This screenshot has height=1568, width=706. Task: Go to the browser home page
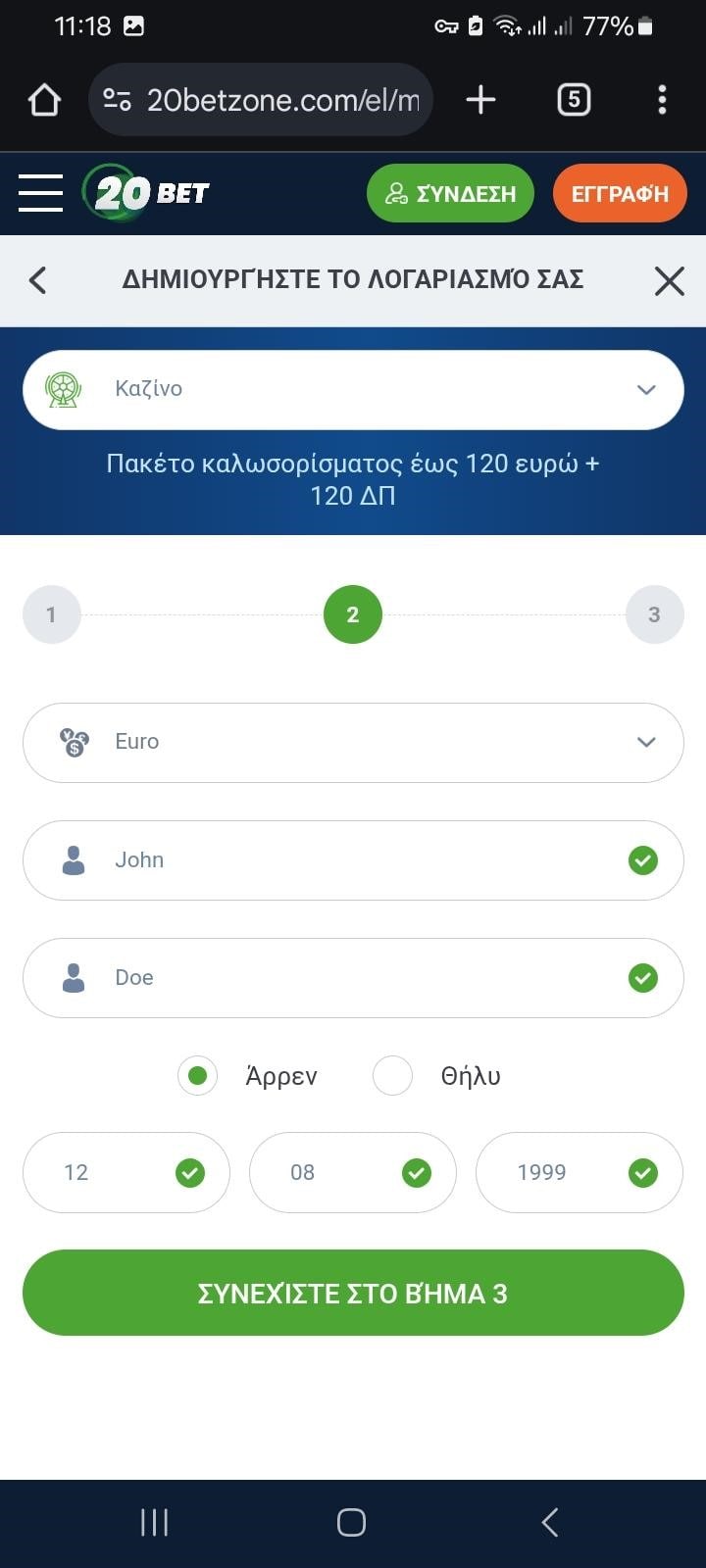(44, 99)
